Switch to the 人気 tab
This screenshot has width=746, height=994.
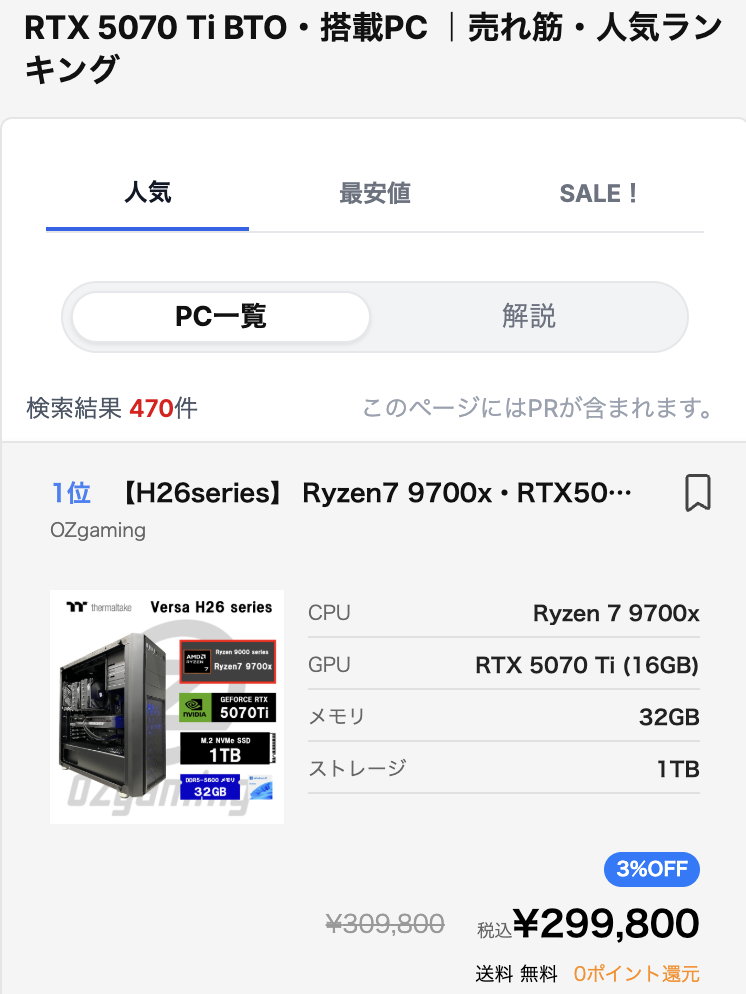coord(148,194)
